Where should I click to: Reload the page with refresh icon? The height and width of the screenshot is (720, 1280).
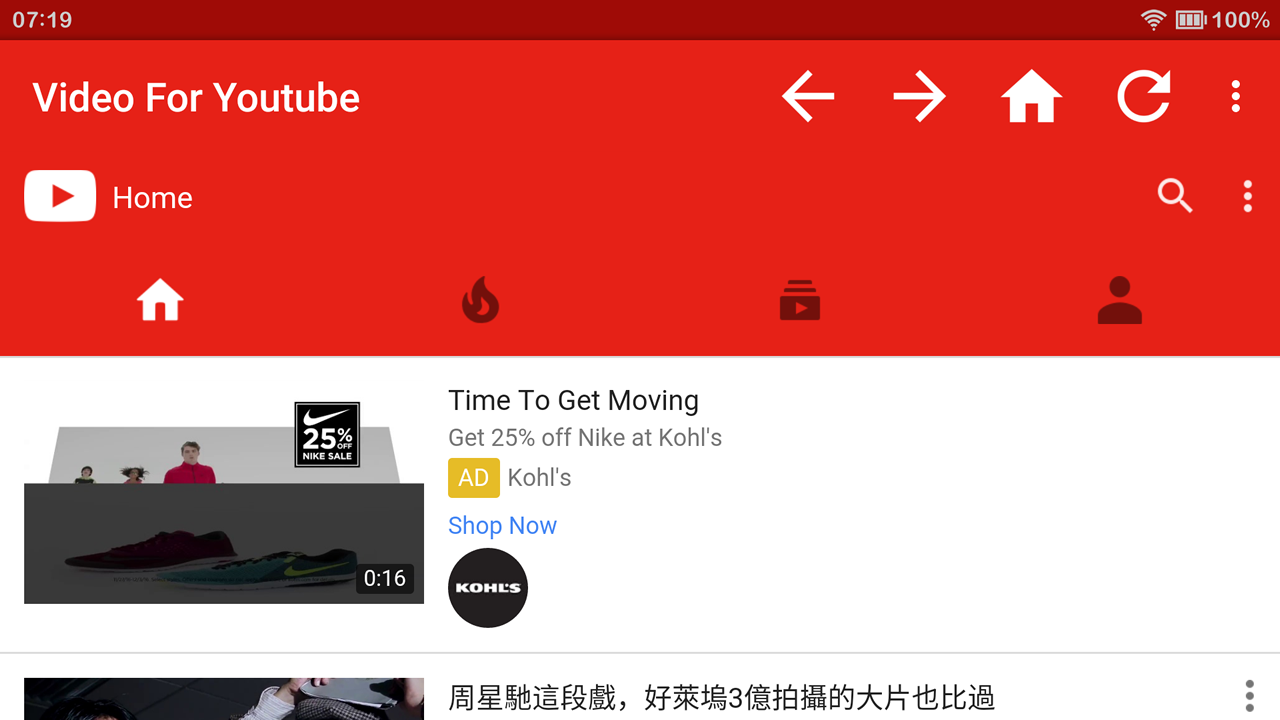[1143, 97]
